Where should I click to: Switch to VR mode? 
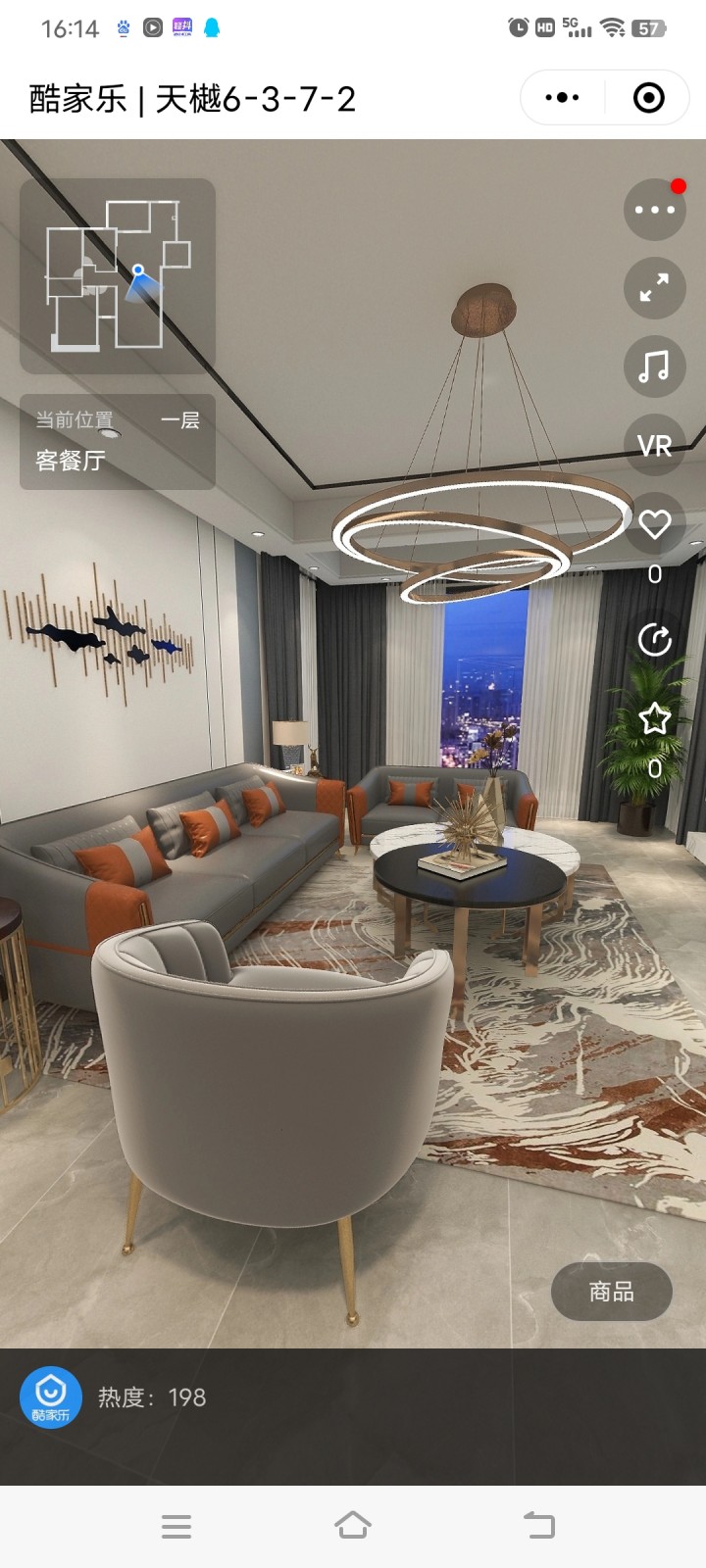point(655,445)
